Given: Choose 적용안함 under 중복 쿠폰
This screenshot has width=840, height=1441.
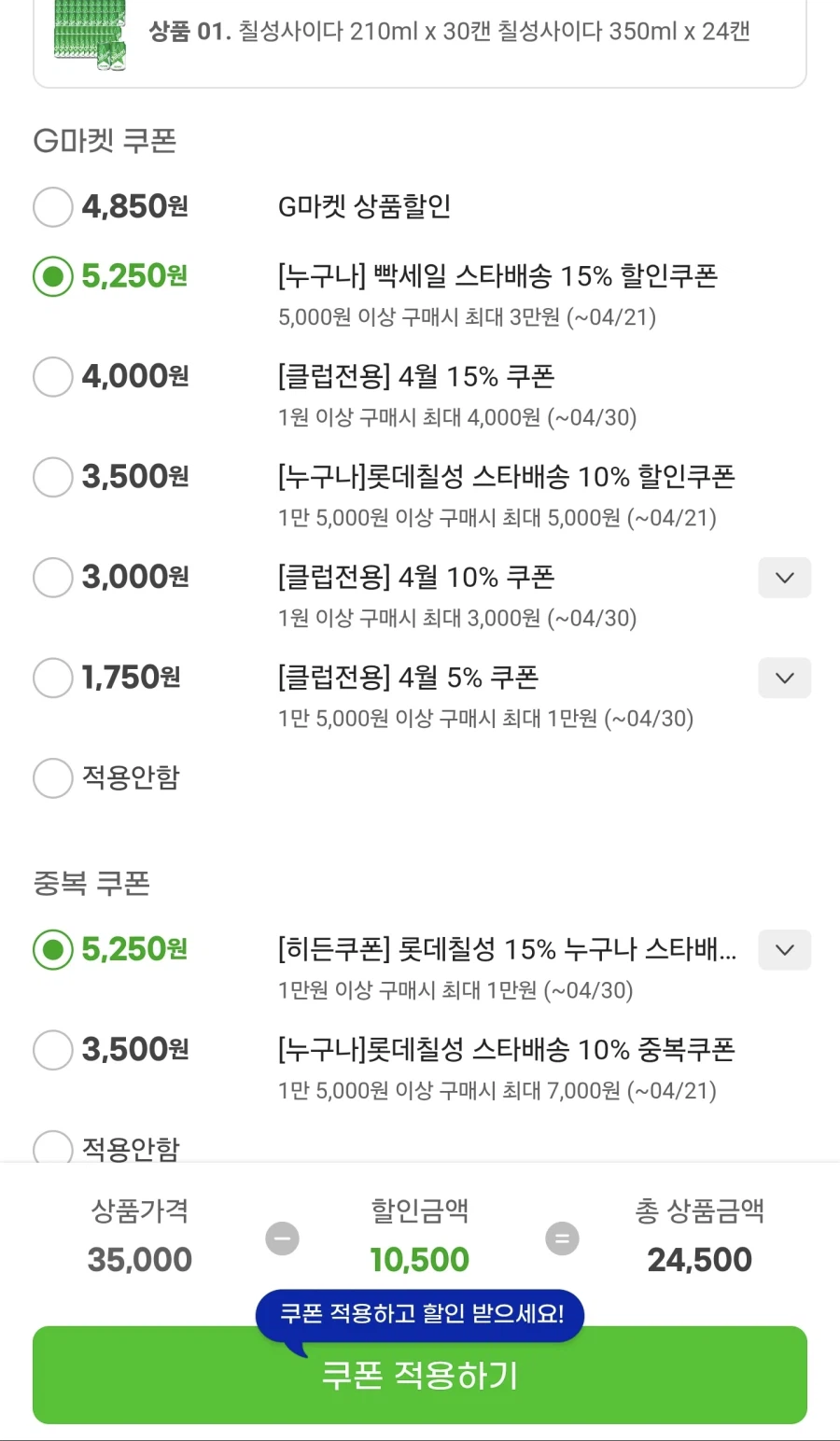Looking at the screenshot, I should click(53, 1148).
